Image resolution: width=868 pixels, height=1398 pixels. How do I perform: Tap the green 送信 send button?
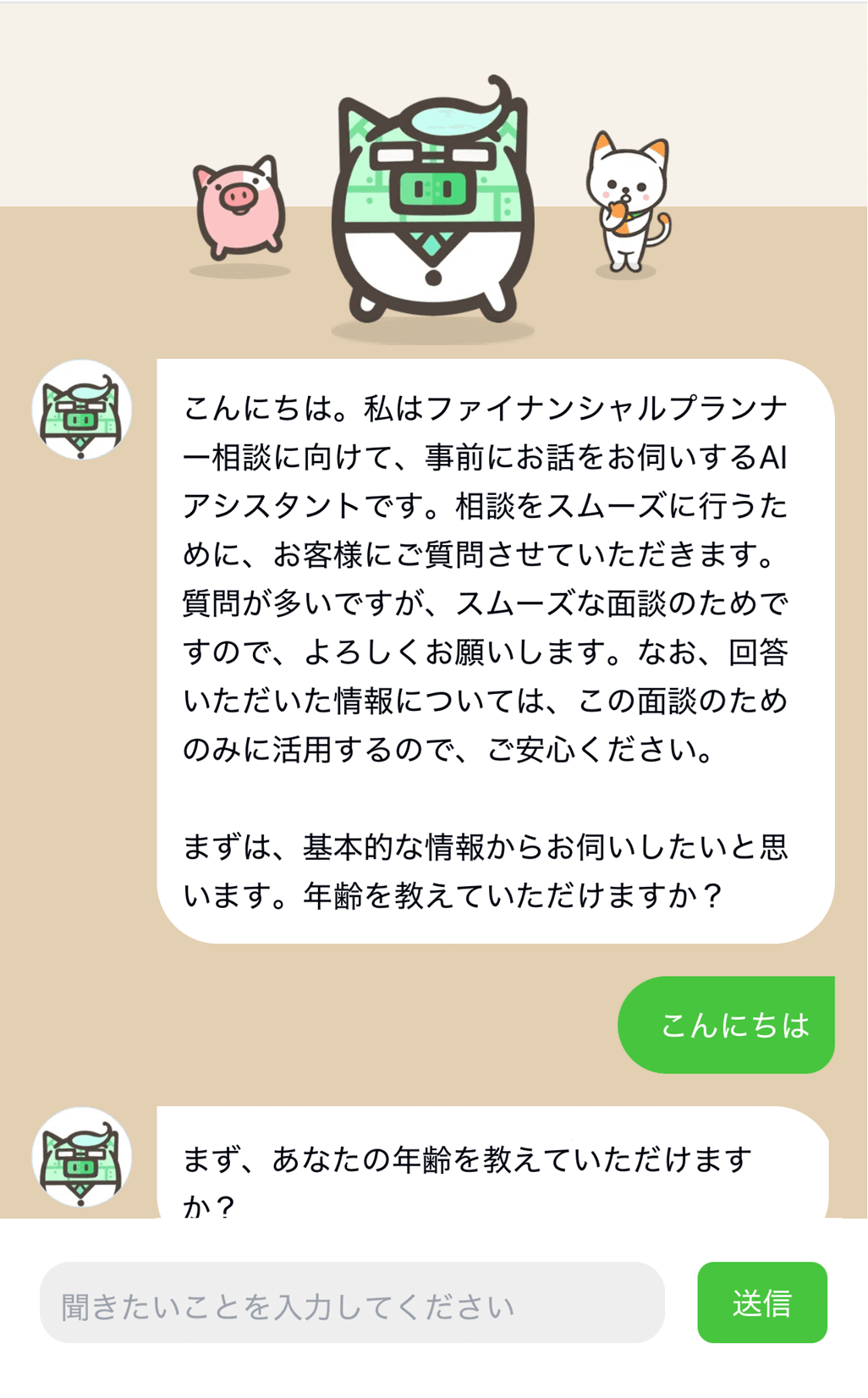coord(761,1302)
